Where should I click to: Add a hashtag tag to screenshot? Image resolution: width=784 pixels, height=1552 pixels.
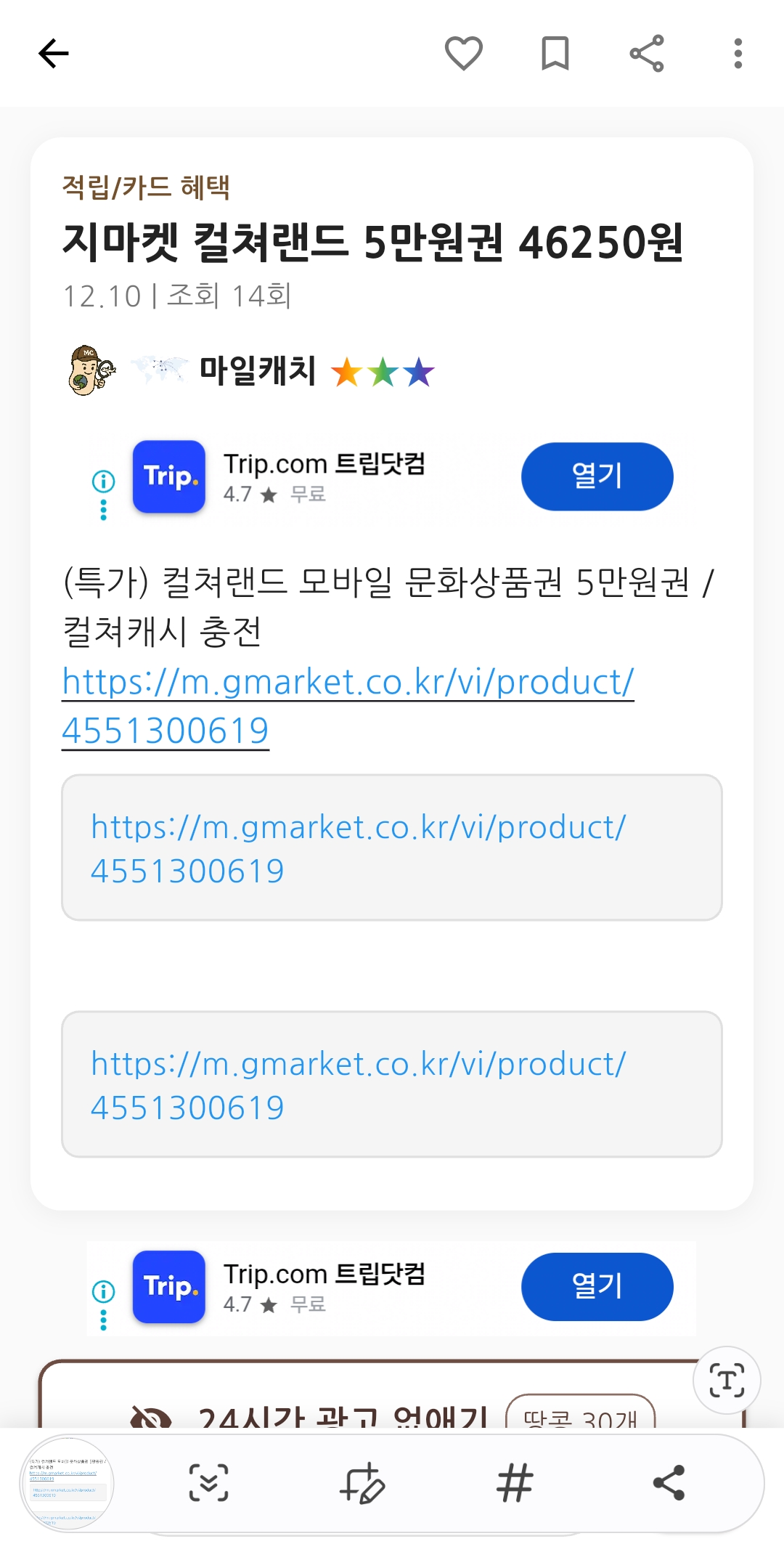tap(515, 1482)
